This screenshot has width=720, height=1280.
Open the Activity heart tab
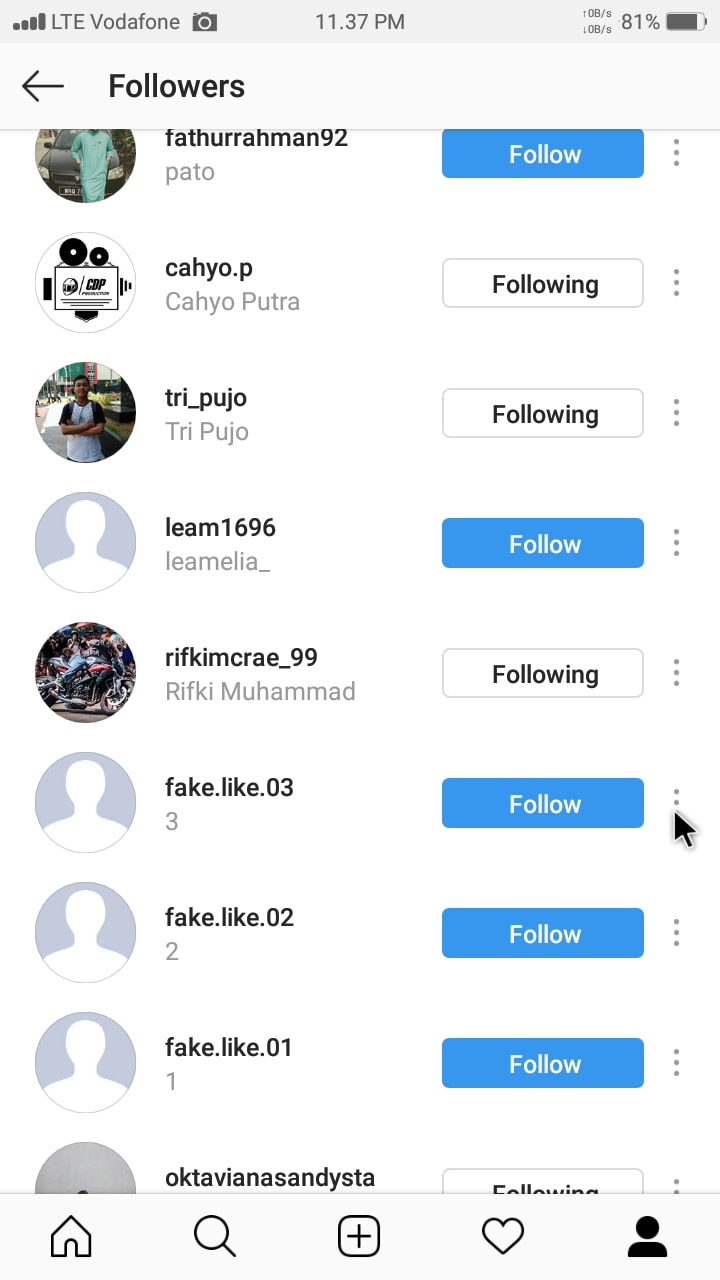[503, 1237]
